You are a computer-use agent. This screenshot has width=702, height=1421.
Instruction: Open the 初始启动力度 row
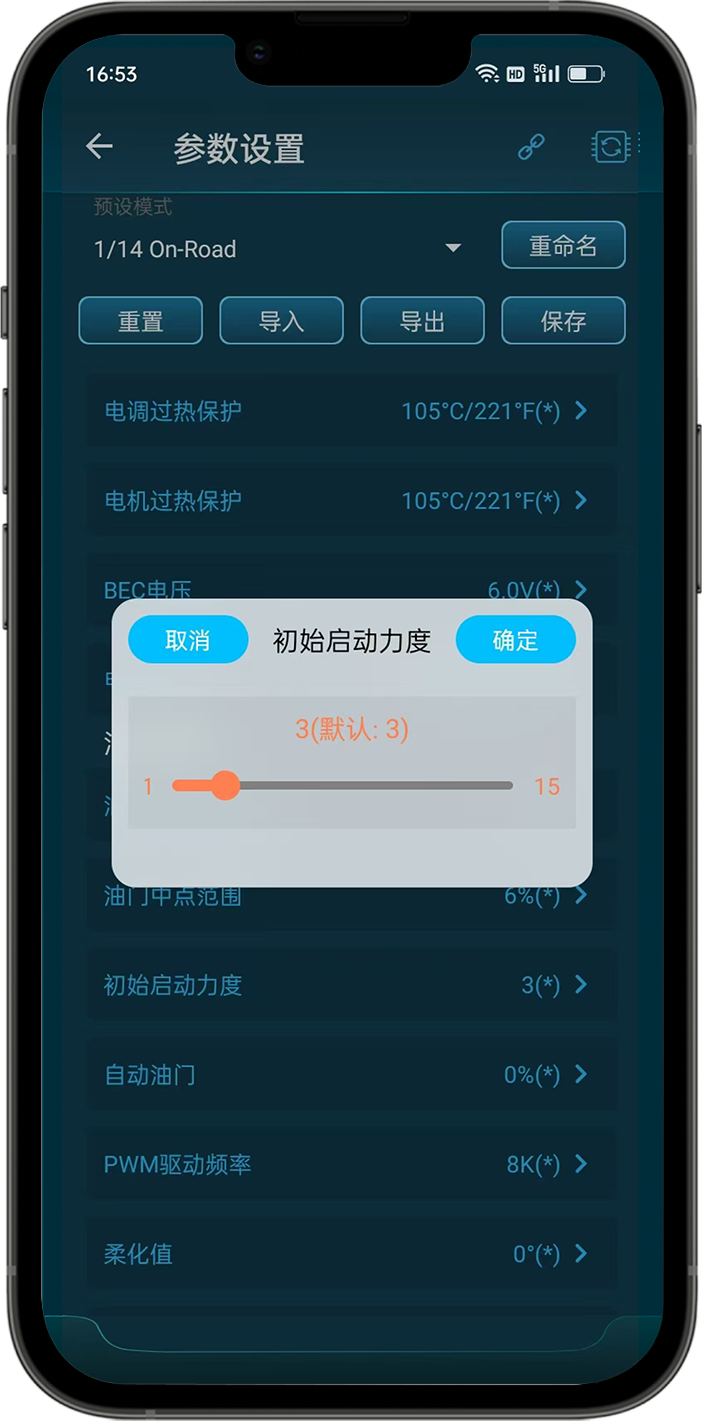(350, 985)
